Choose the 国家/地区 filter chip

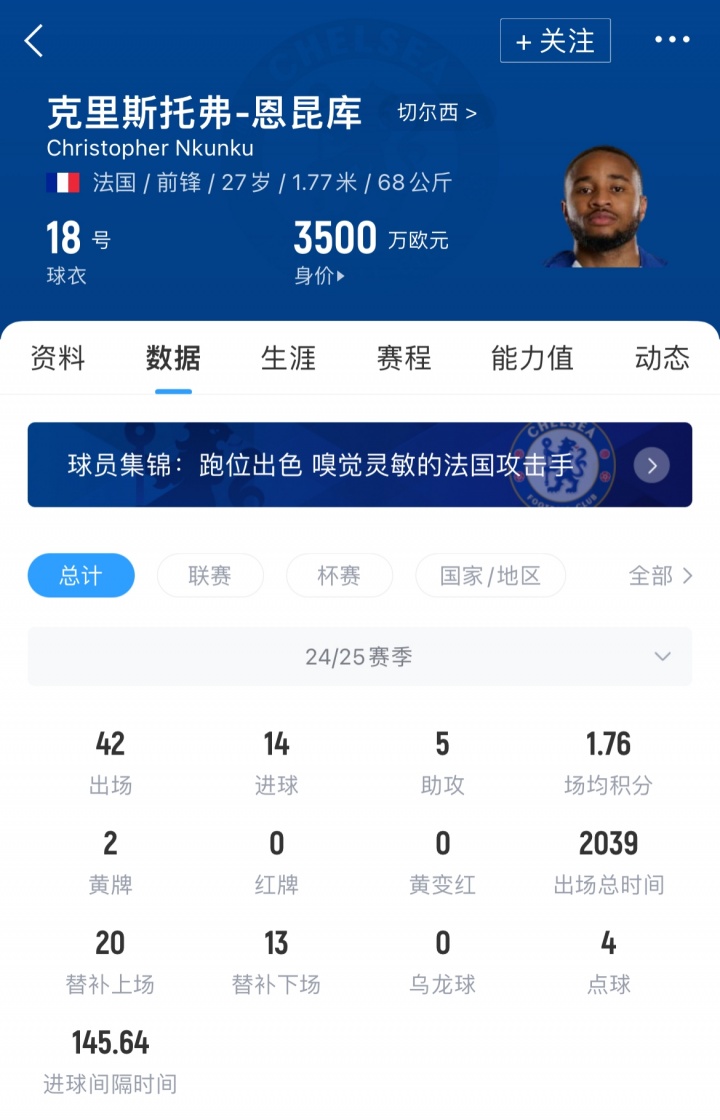pyautogui.click(x=490, y=576)
